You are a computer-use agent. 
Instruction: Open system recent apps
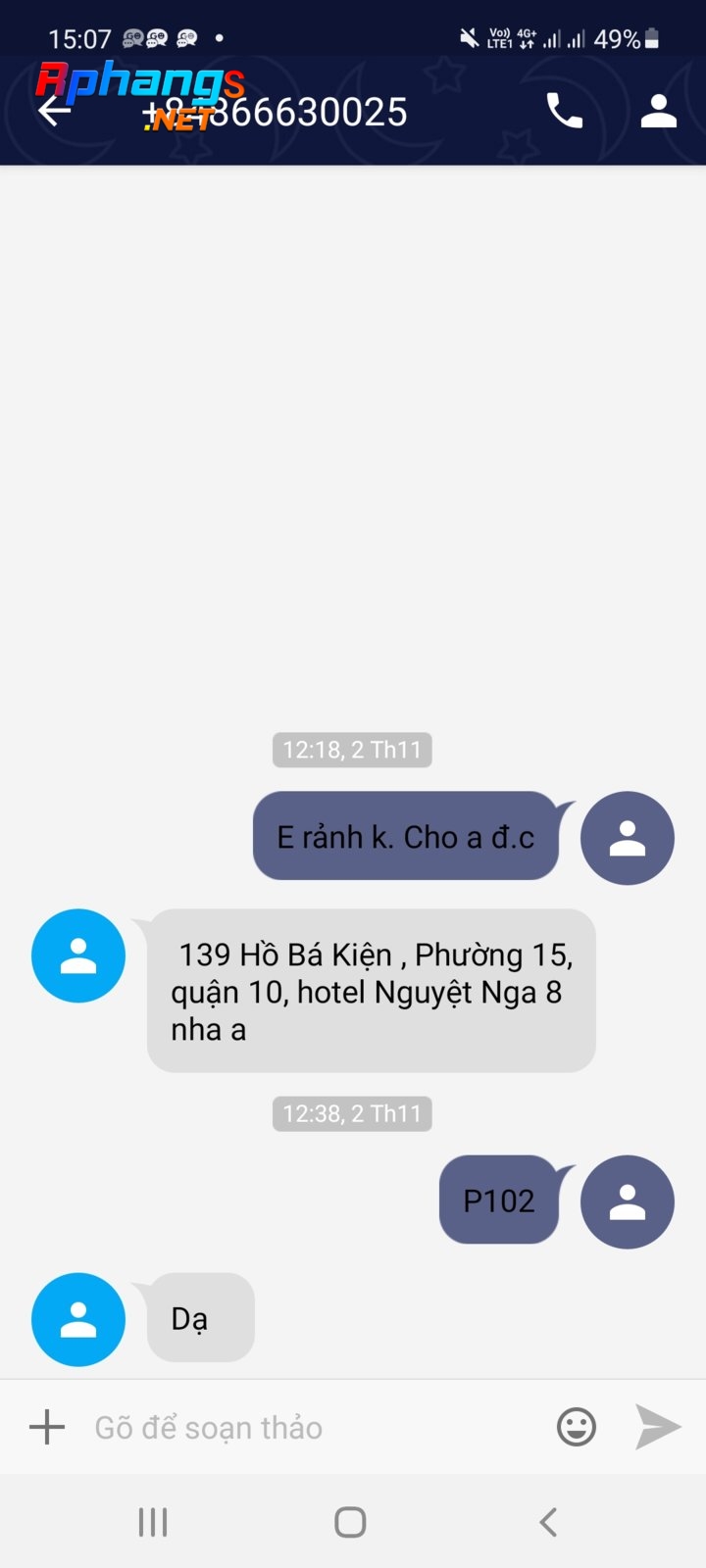pos(153,1522)
